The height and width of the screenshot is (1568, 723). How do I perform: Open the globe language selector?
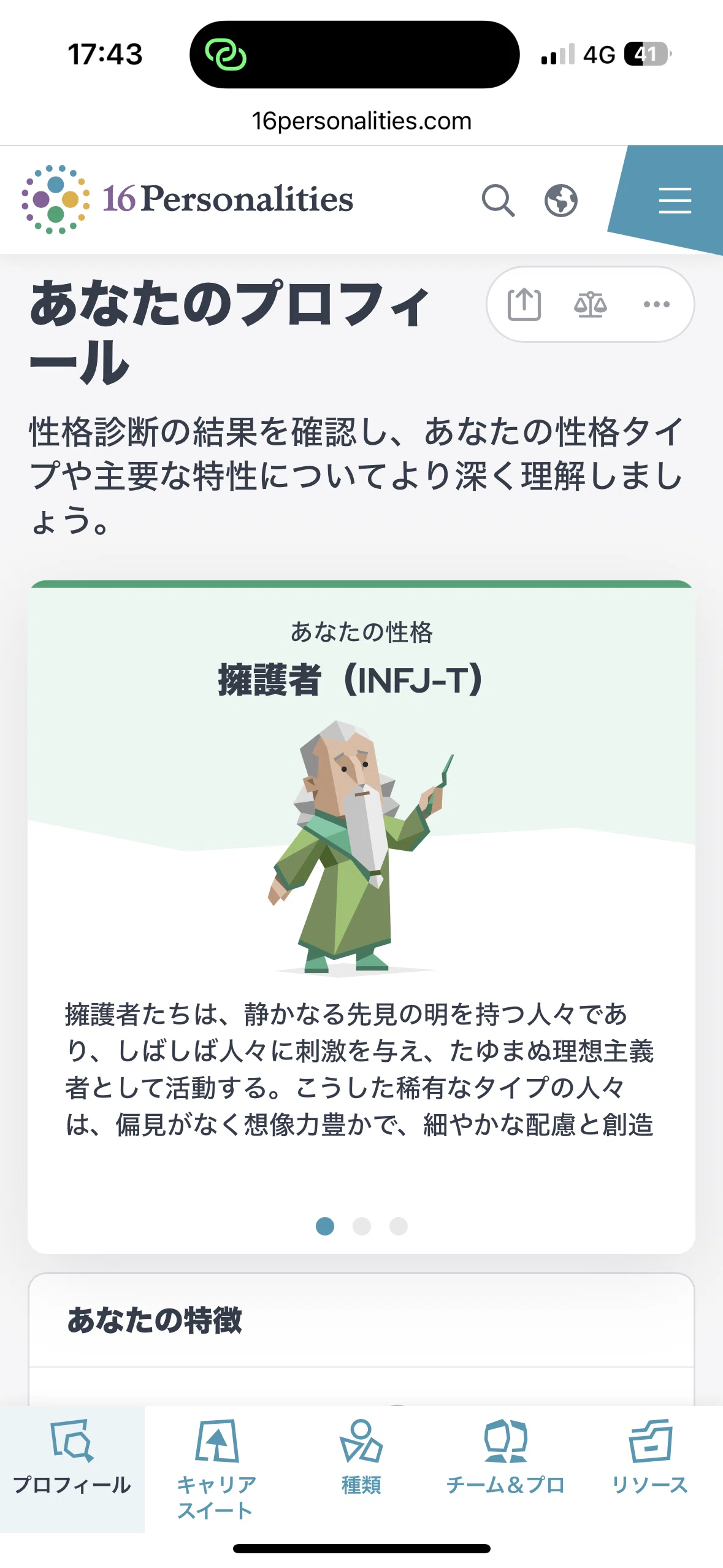[561, 200]
